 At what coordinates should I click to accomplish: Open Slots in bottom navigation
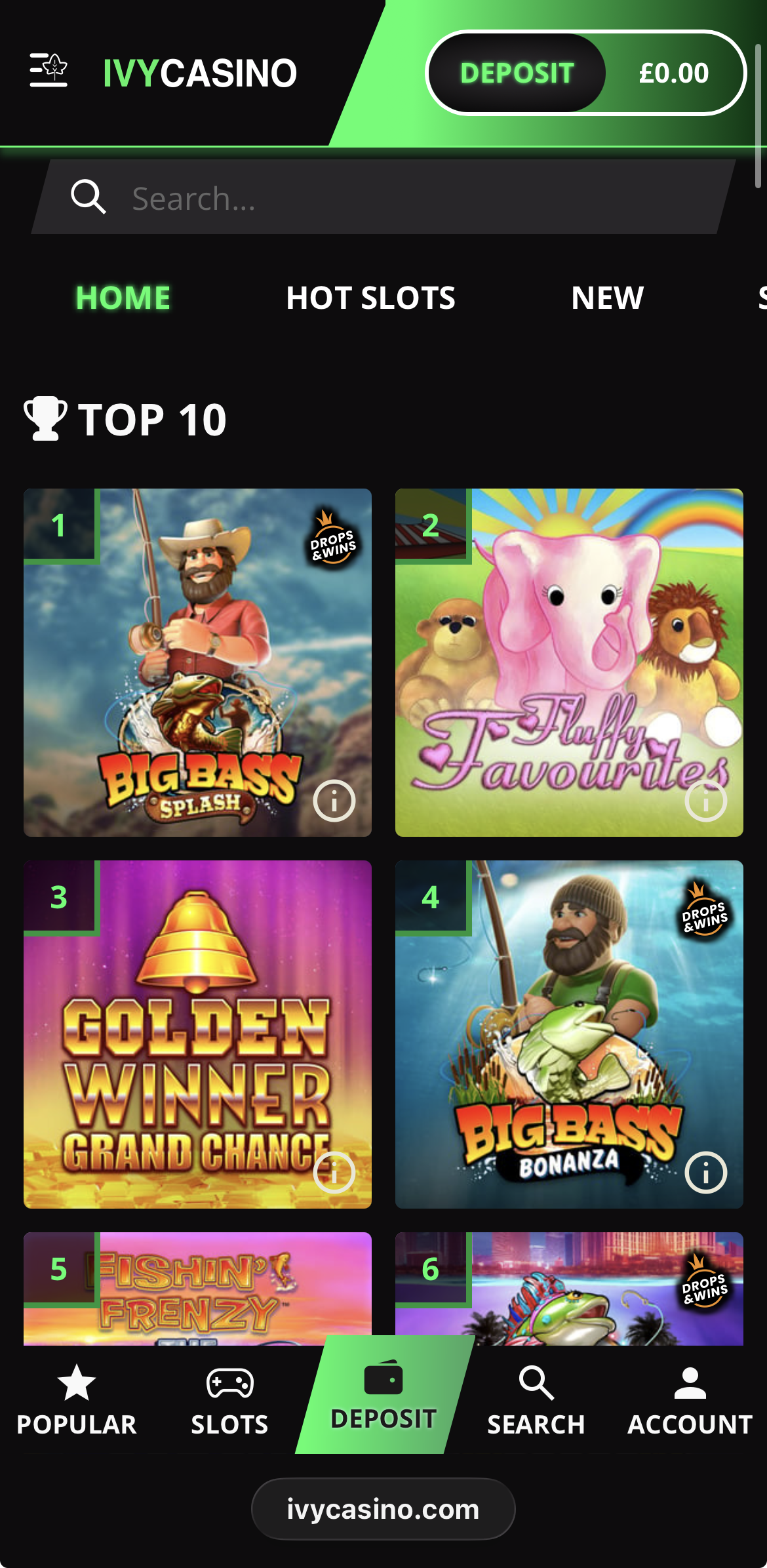(x=229, y=1400)
